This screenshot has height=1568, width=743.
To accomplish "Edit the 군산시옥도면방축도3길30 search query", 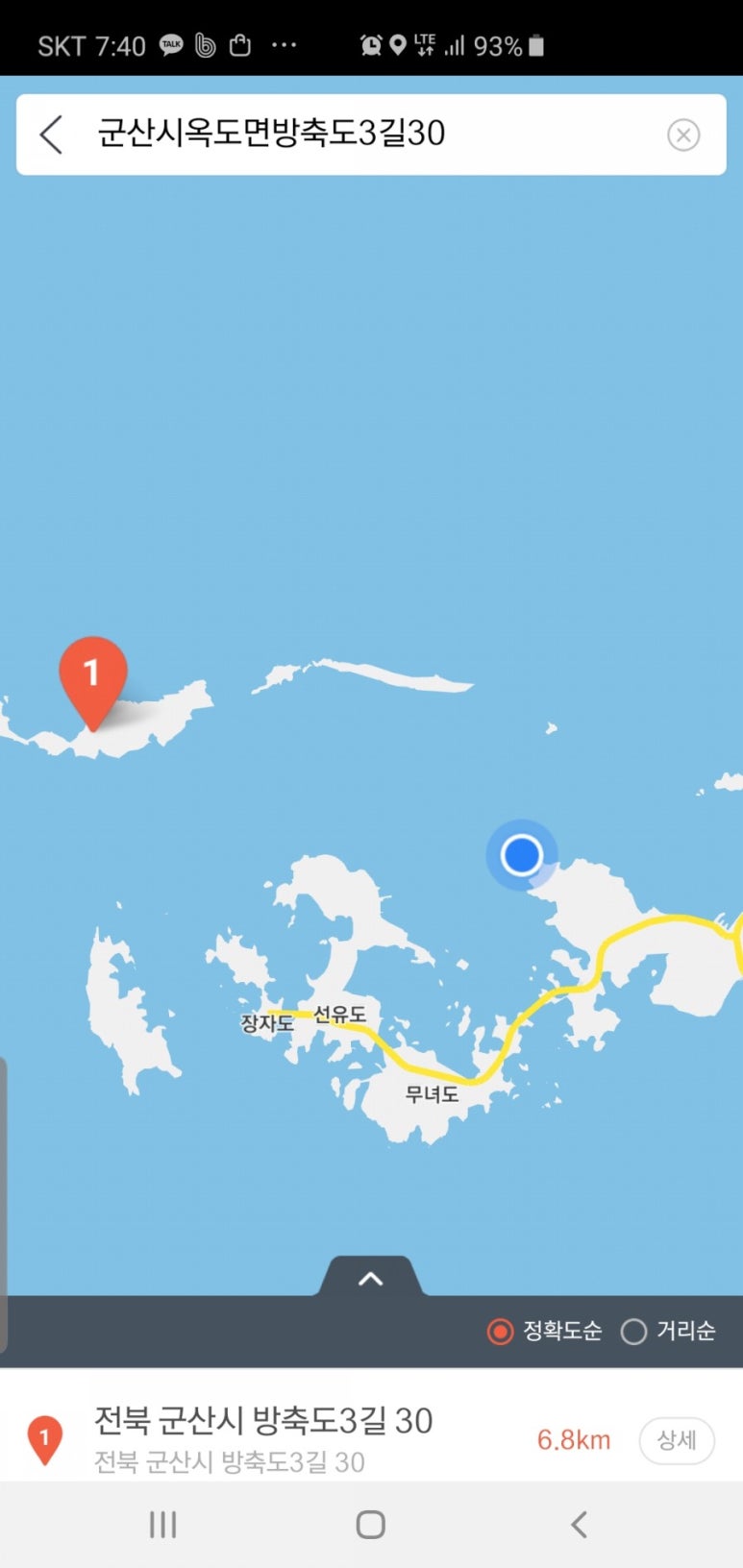I will (365, 134).
